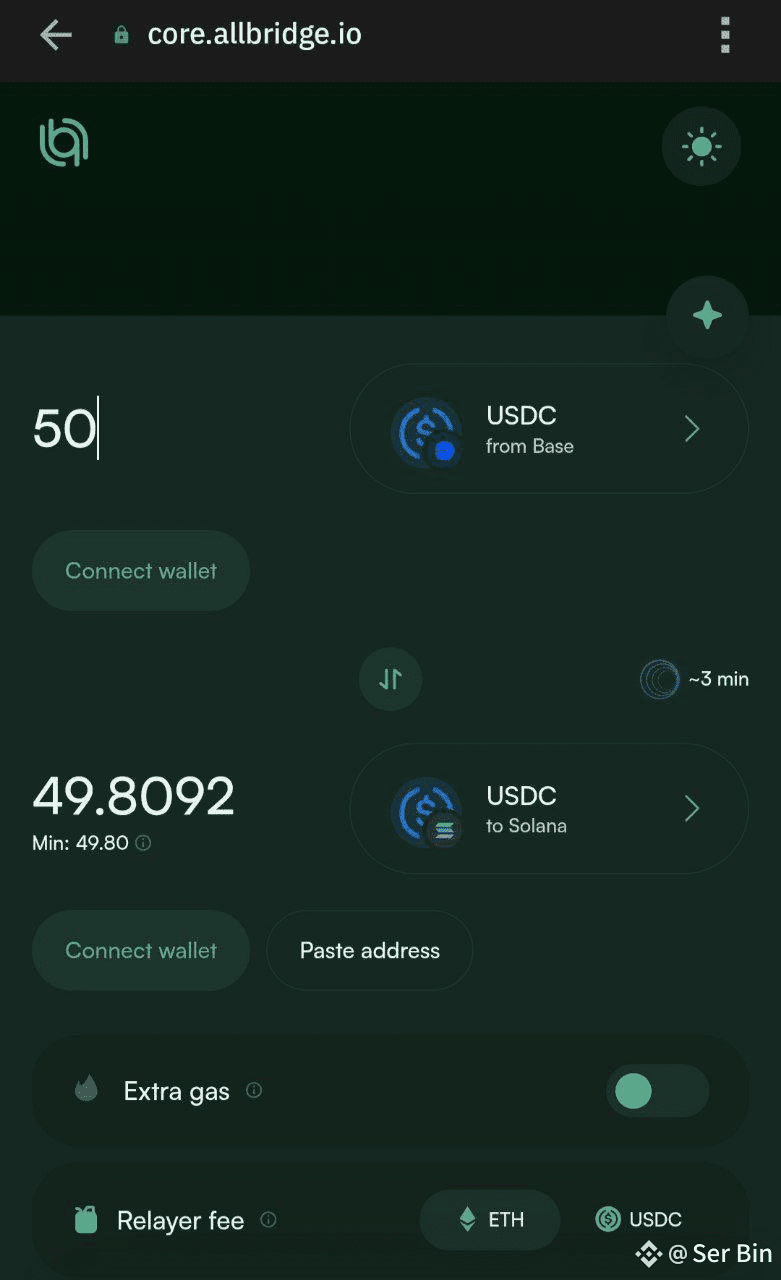Screen dimensions: 781x1280
Task: Show info about the Relayer fee
Action: click(x=268, y=1220)
